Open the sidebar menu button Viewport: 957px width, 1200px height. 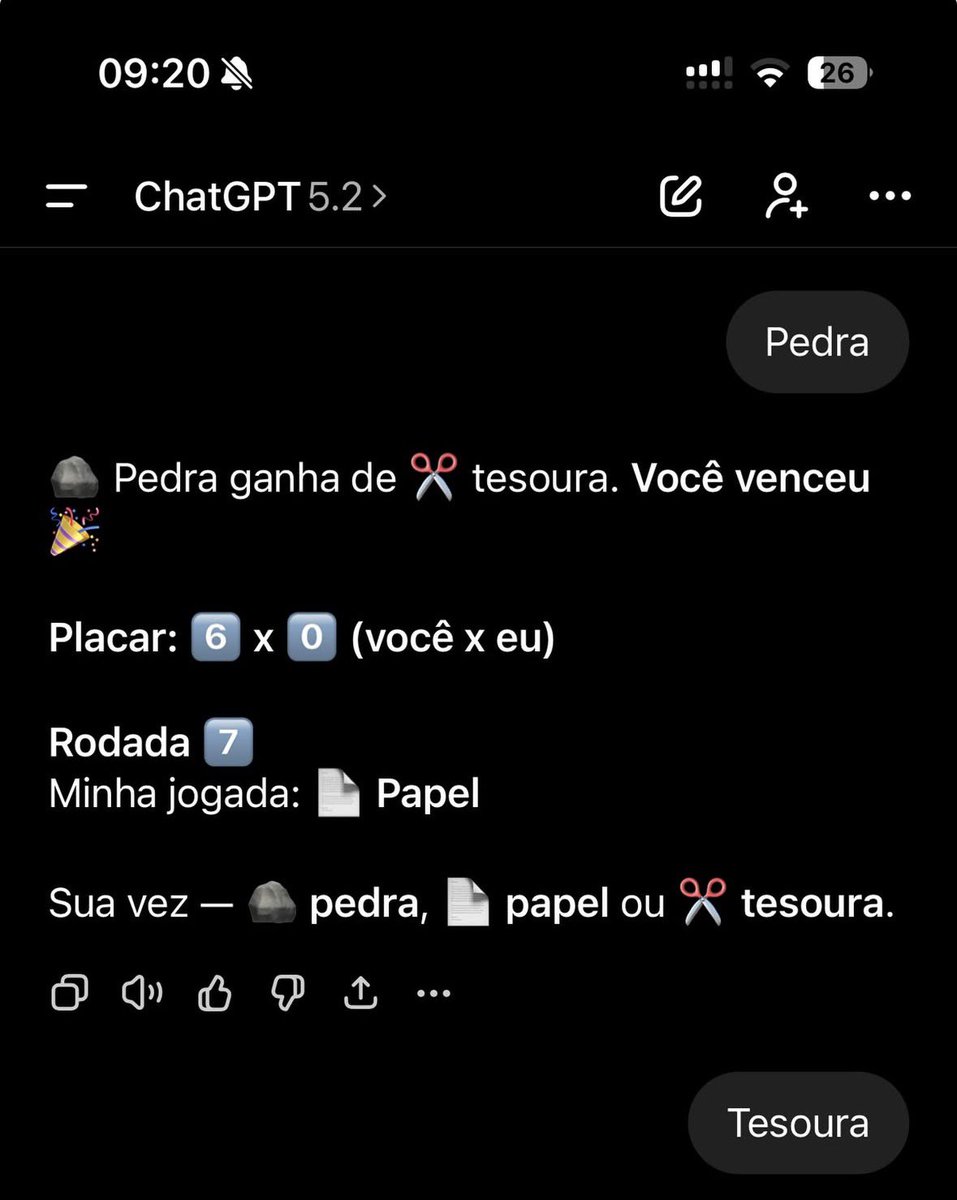point(67,196)
